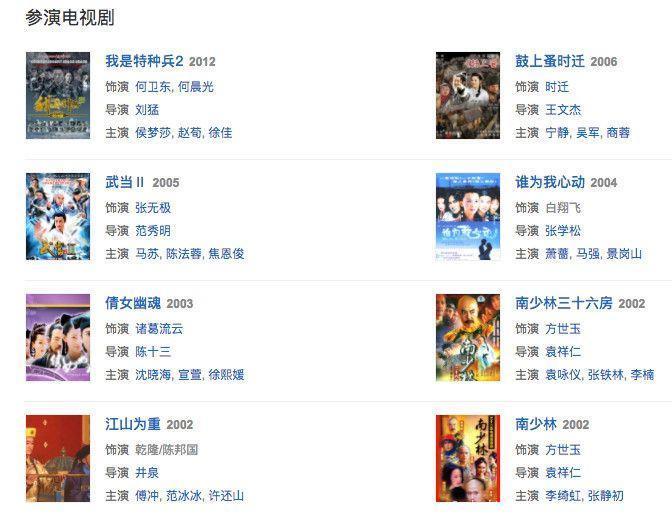Image resolution: width=672 pixels, height=521 pixels.
Task: Open actress 徐熙媛's profile link
Action: tap(226, 375)
